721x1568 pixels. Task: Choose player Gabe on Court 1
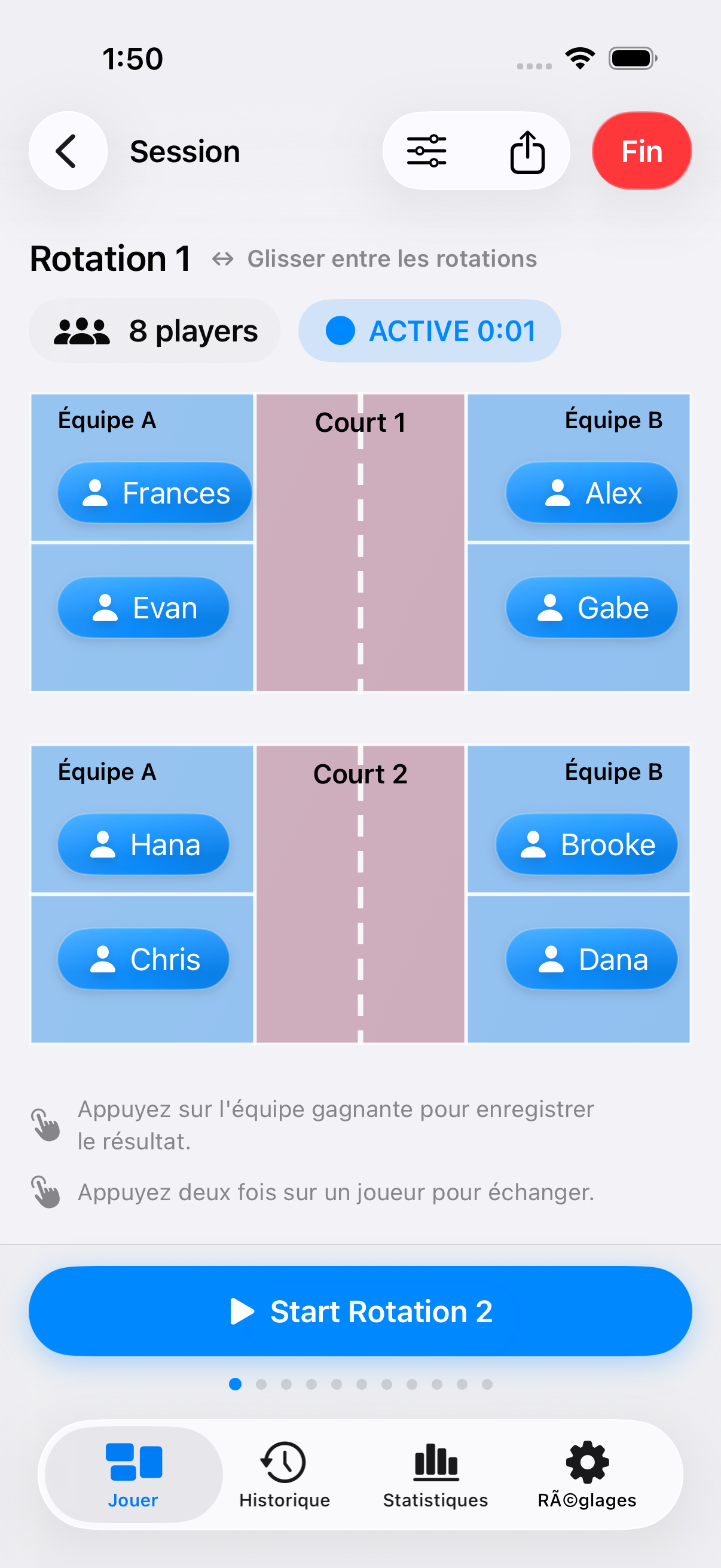(x=591, y=608)
